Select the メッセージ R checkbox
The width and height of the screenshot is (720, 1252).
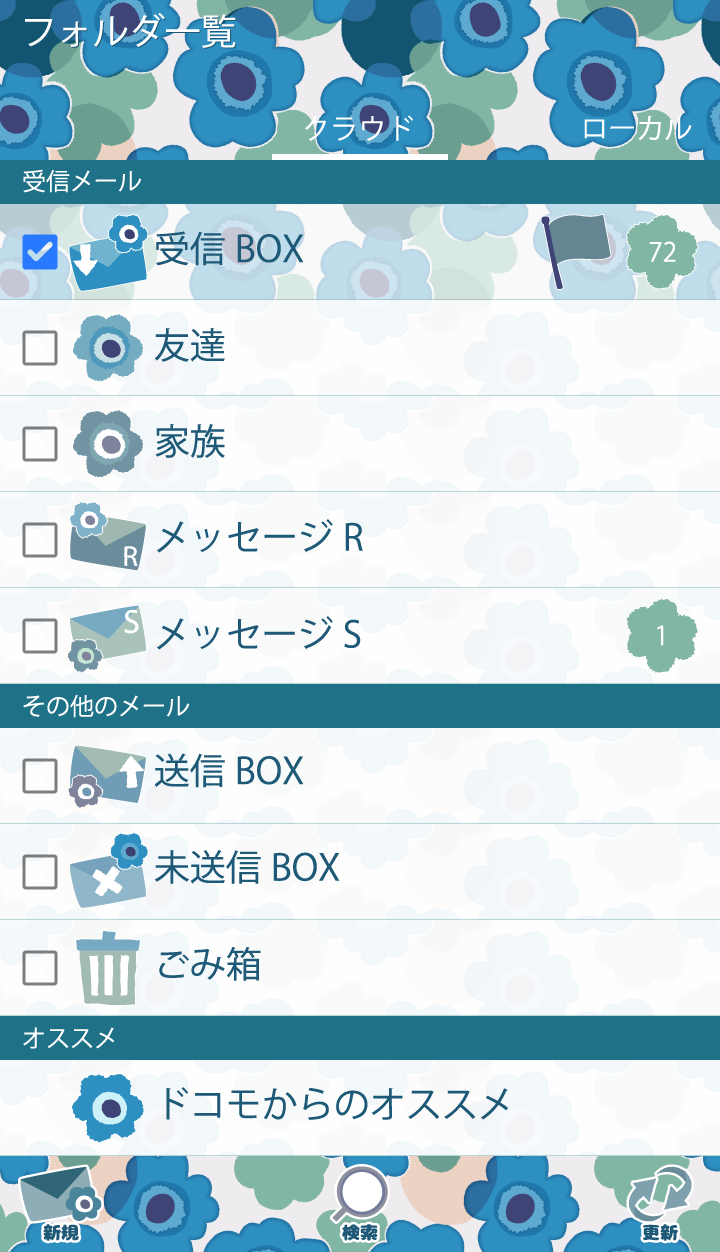40,540
